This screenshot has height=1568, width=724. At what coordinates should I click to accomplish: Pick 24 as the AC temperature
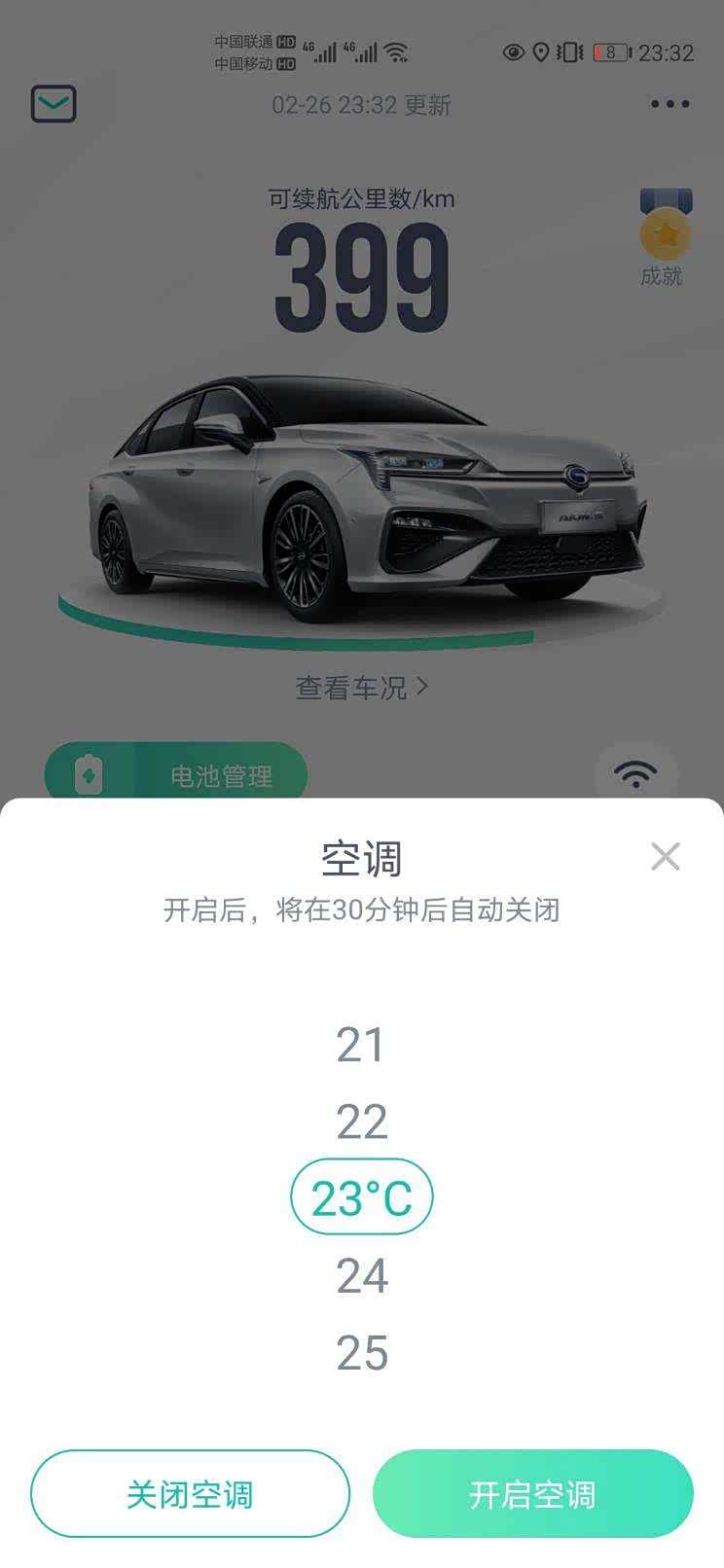[x=361, y=1276]
